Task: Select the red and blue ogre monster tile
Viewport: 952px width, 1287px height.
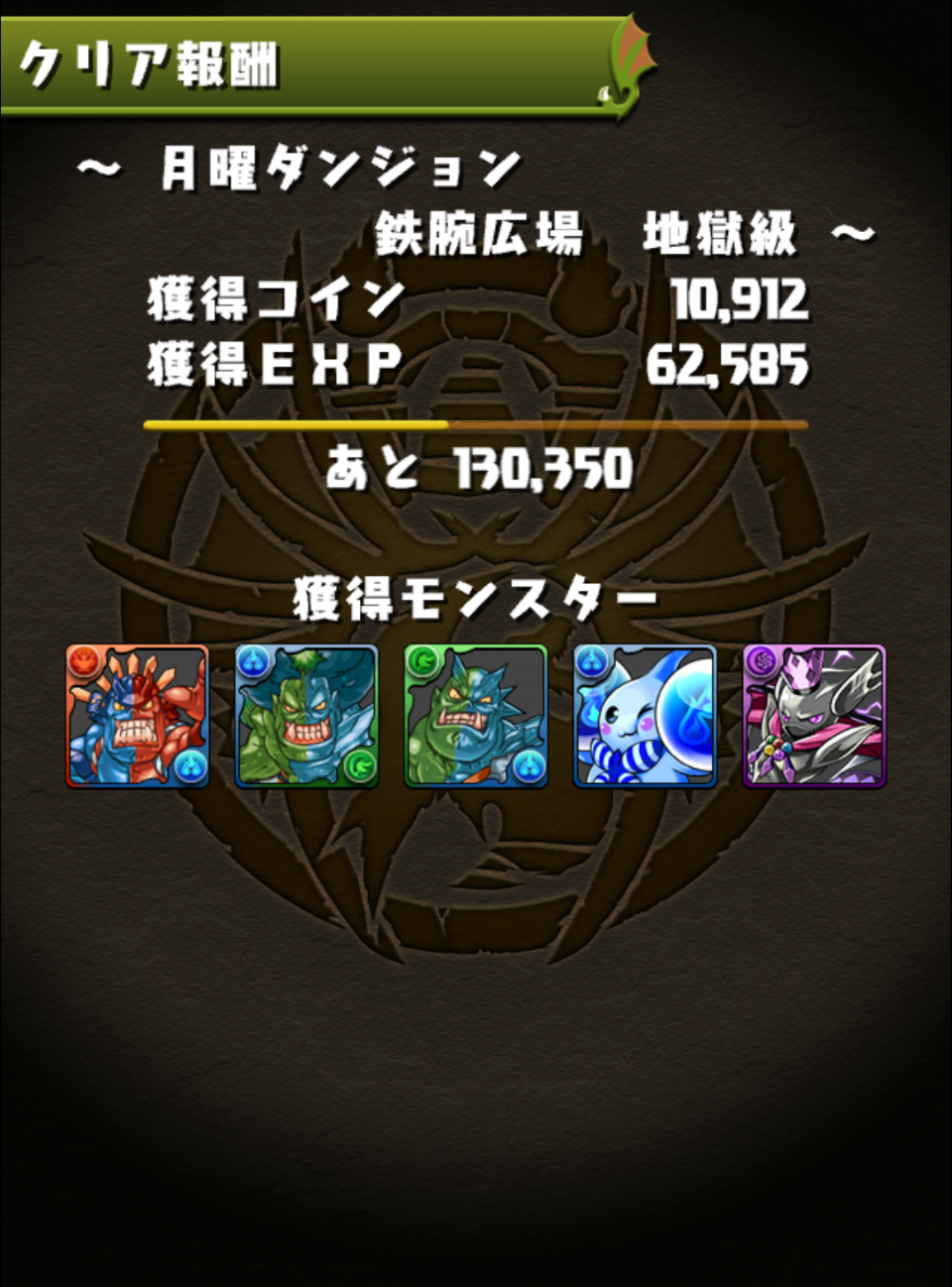Action: point(138,716)
